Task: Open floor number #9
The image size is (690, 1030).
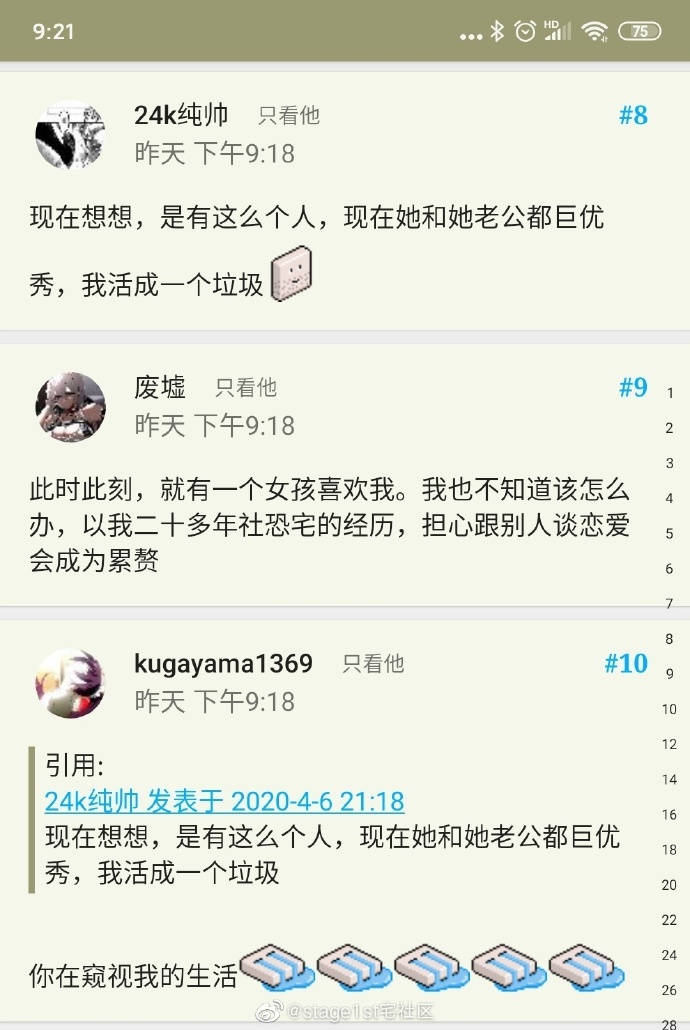Action: (633, 388)
